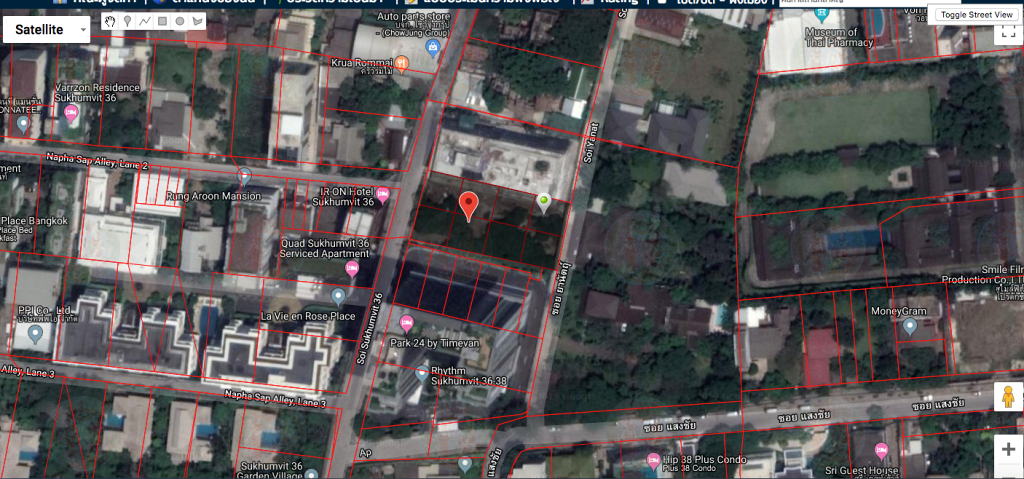Select the hand pan tool
This screenshot has height=479, width=1024.
(110, 21)
